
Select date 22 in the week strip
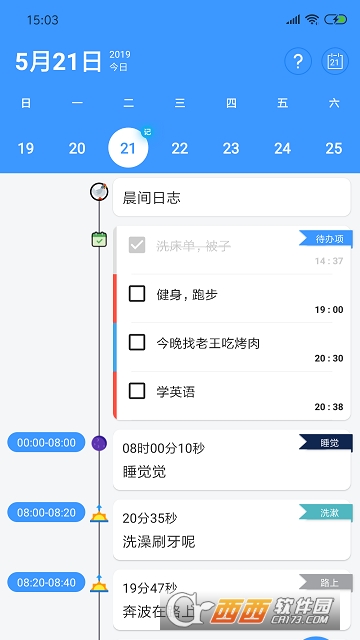180,148
